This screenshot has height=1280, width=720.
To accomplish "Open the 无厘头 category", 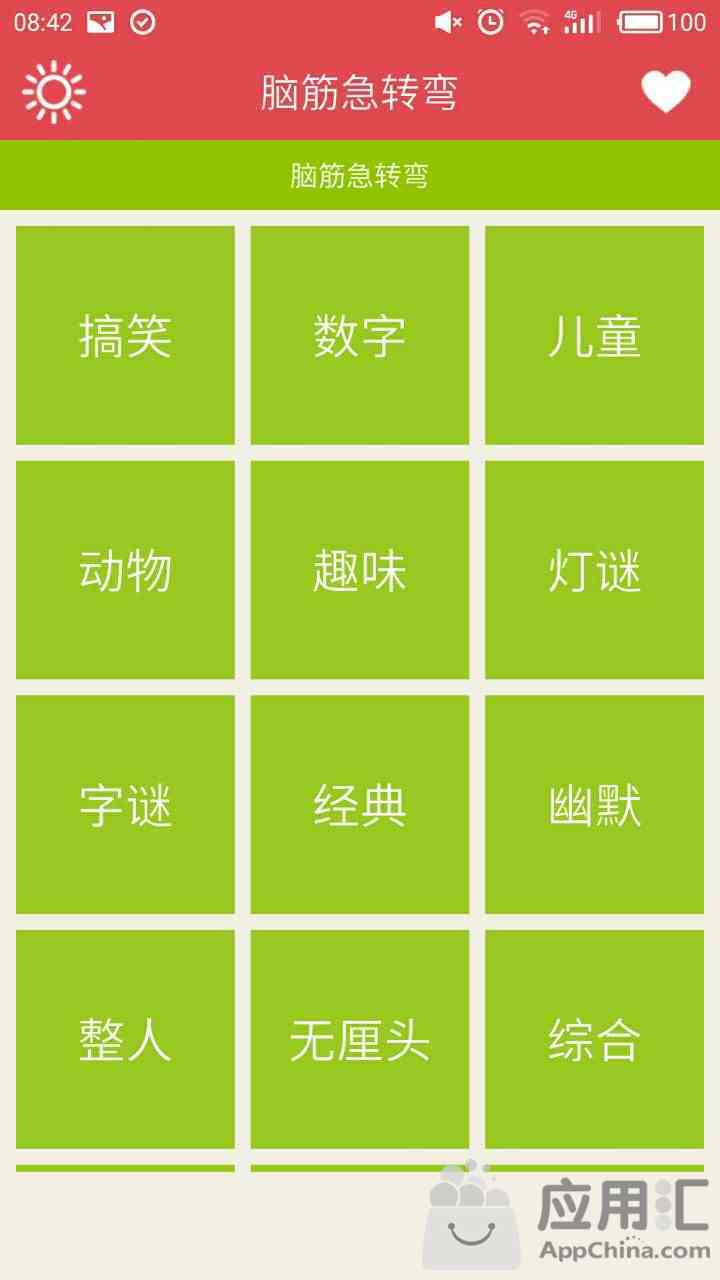I will point(360,1040).
